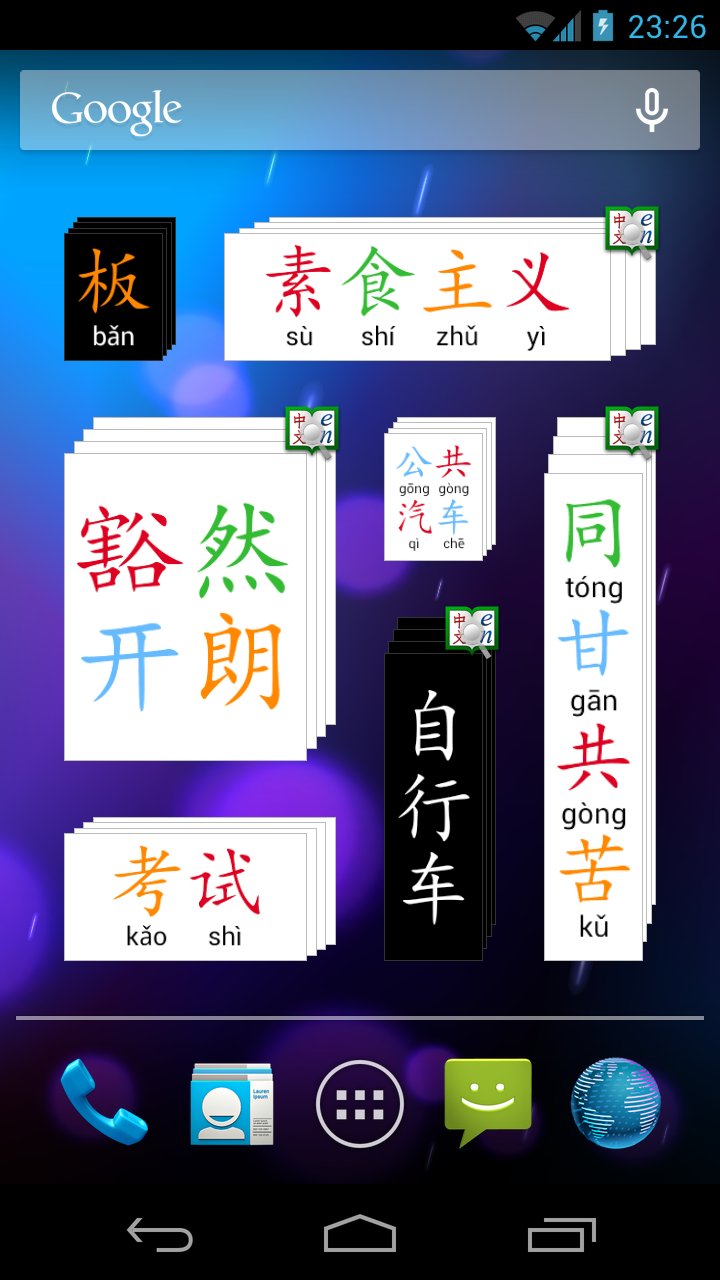
Task: Open the 素食主义 flashcard widget
Action: coord(416,297)
